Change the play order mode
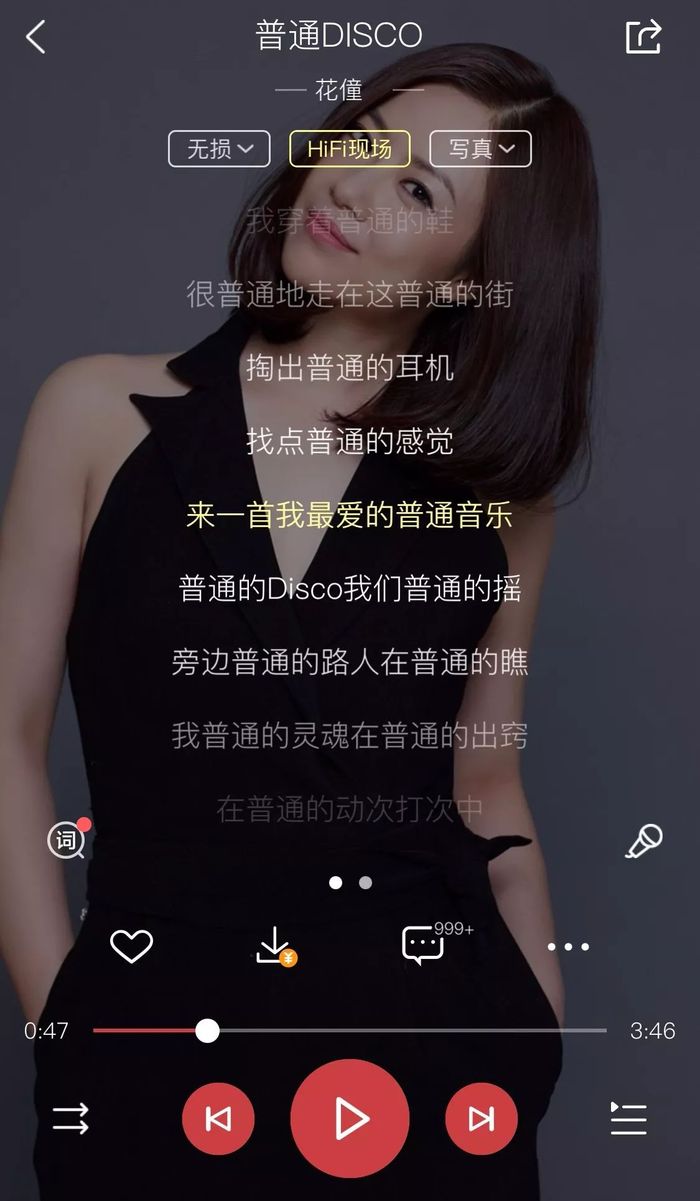Image resolution: width=700 pixels, height=1201 pixels. (70, 1118)
